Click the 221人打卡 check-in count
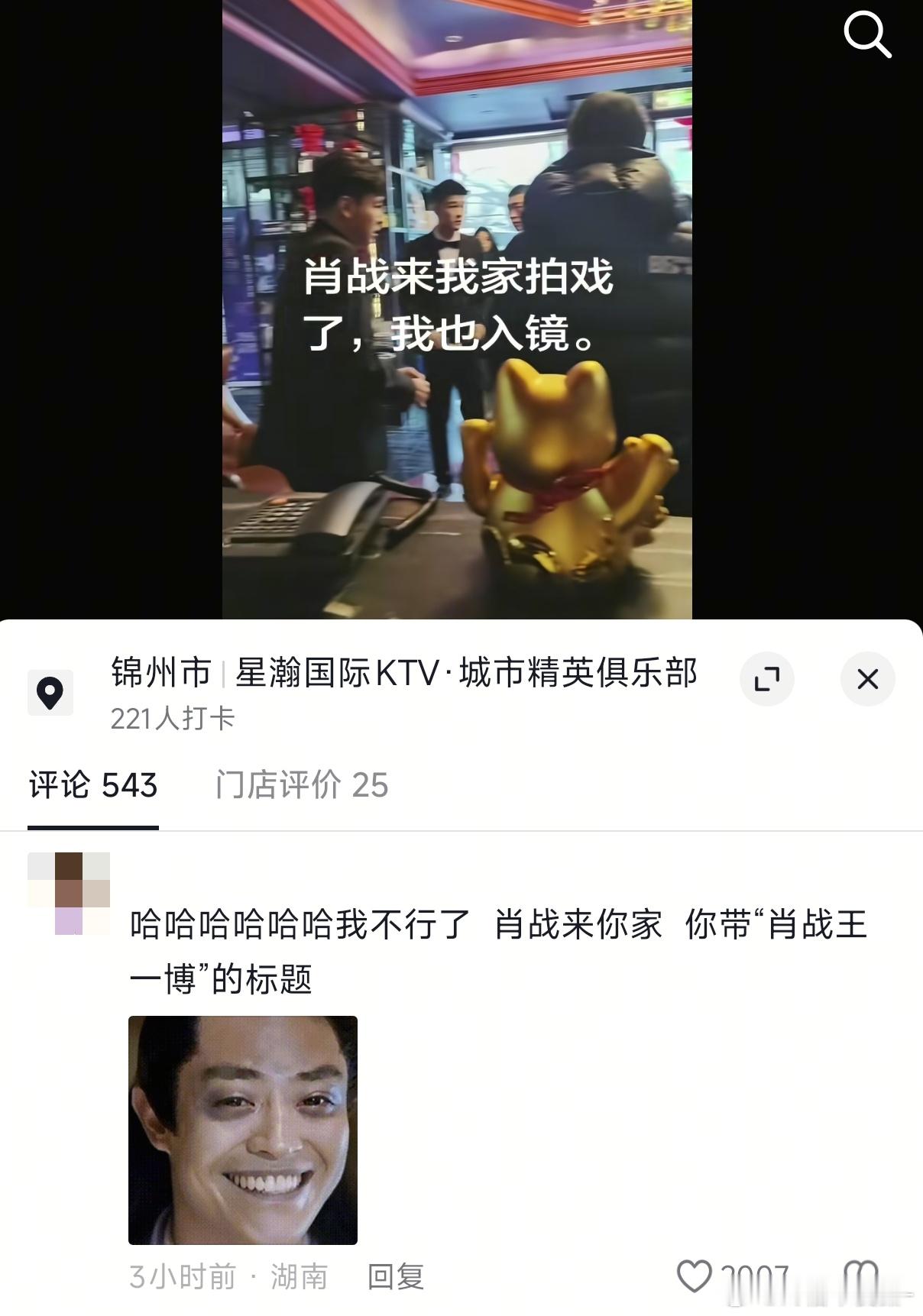 [172, 718]
